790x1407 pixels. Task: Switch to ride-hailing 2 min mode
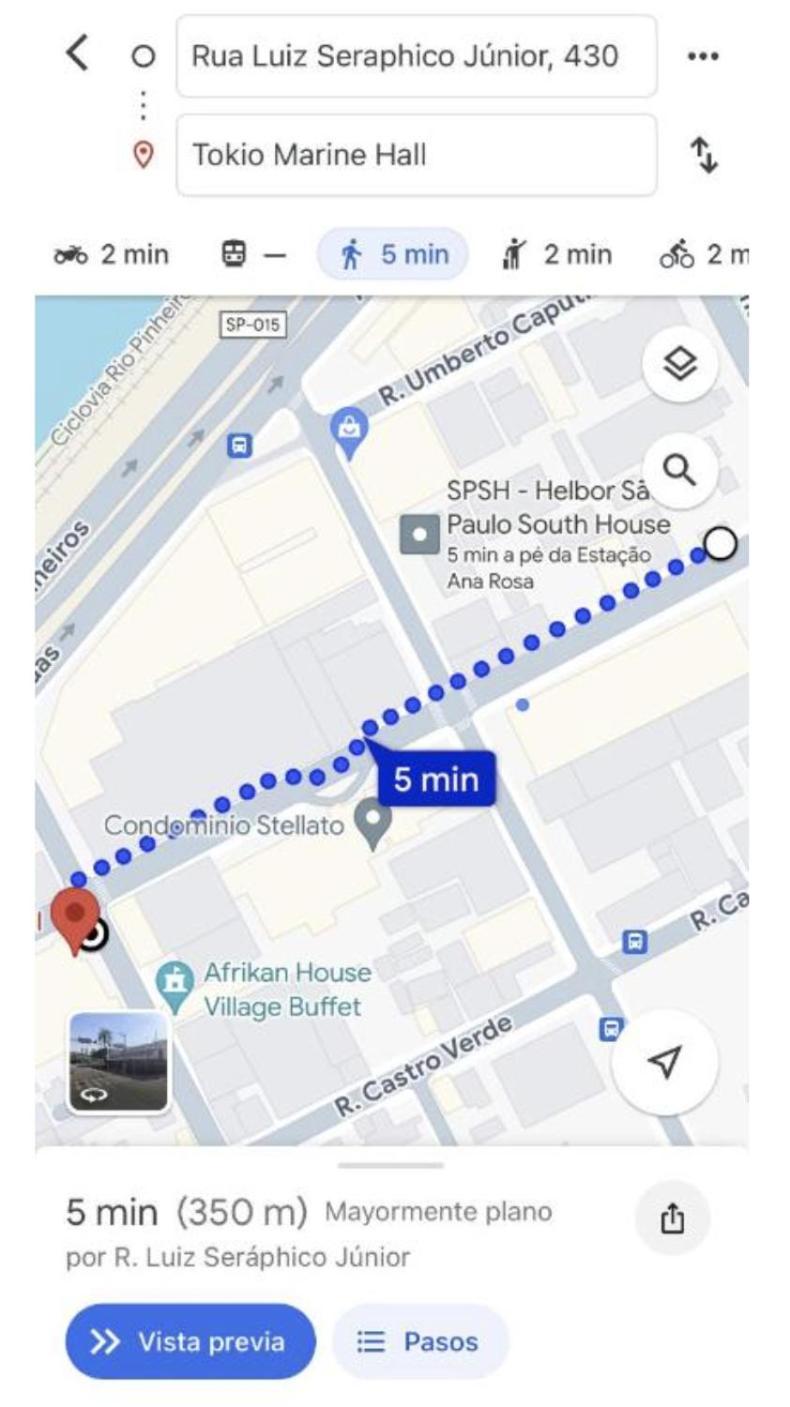[558, 255]
